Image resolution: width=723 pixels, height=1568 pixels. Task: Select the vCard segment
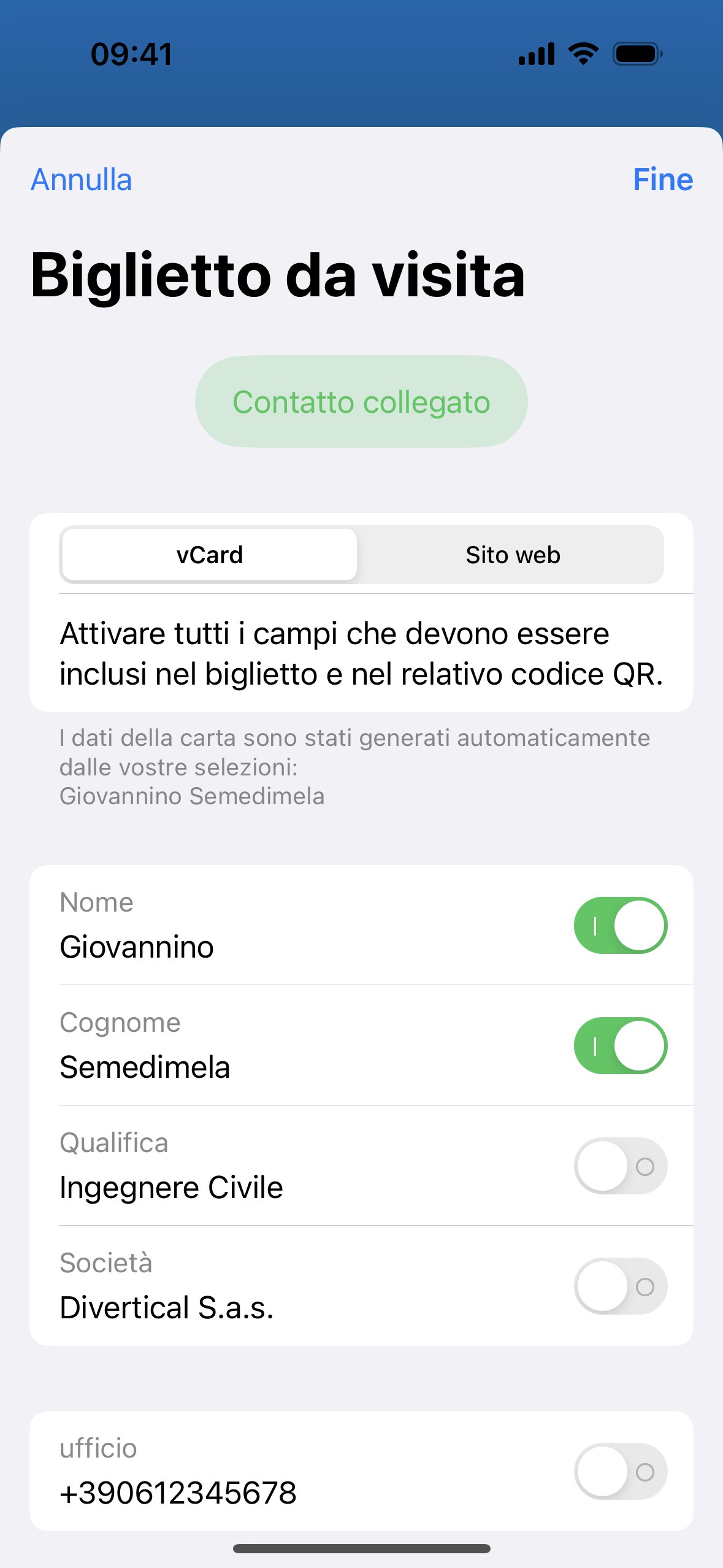[x=209, y=555]
